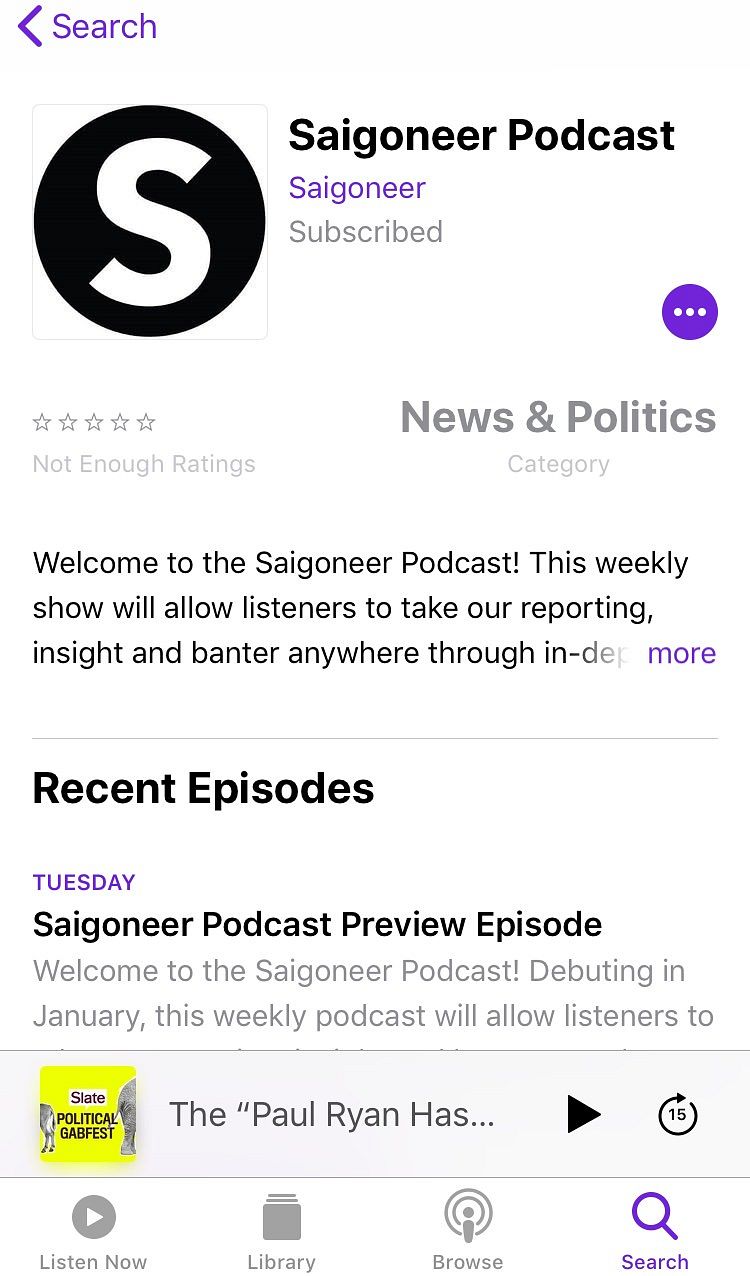The height and width of the screenshot is (1276, 750).
Task: Open the Saigoneer publisher link
Action: coord(357,188)
